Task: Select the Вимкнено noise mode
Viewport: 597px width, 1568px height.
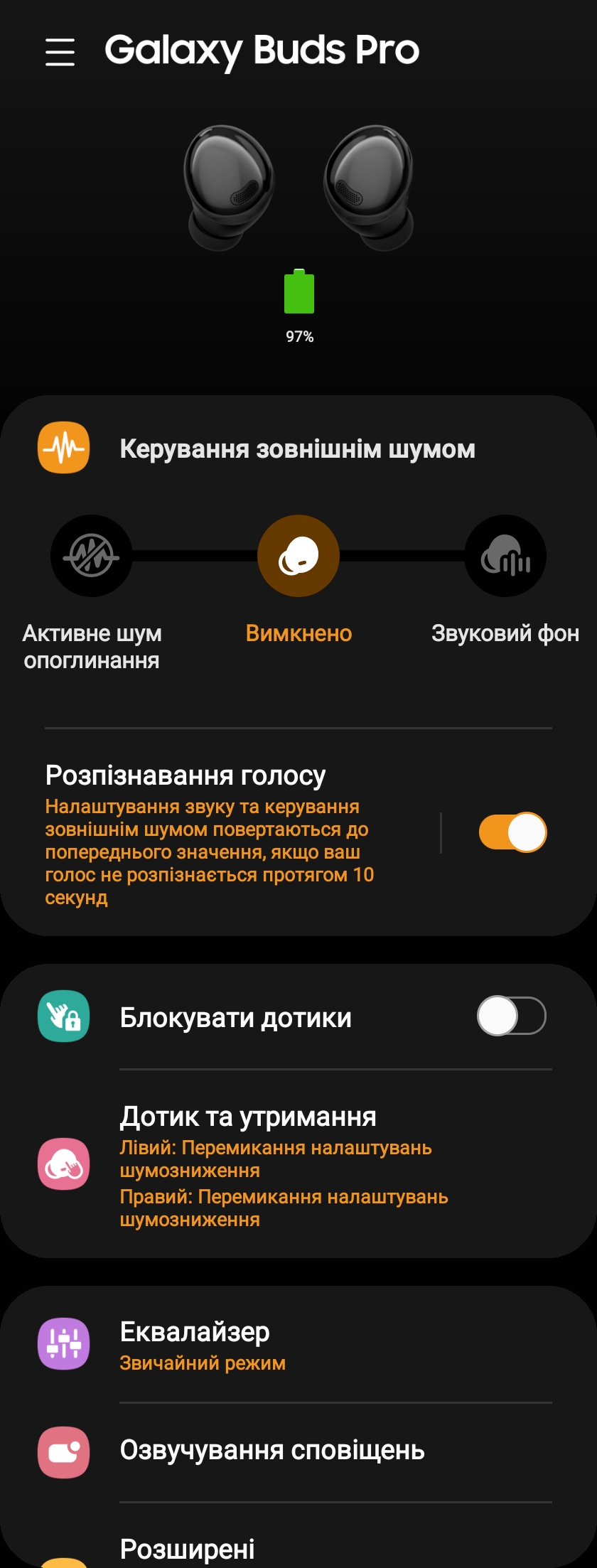Action: point(298,556)
